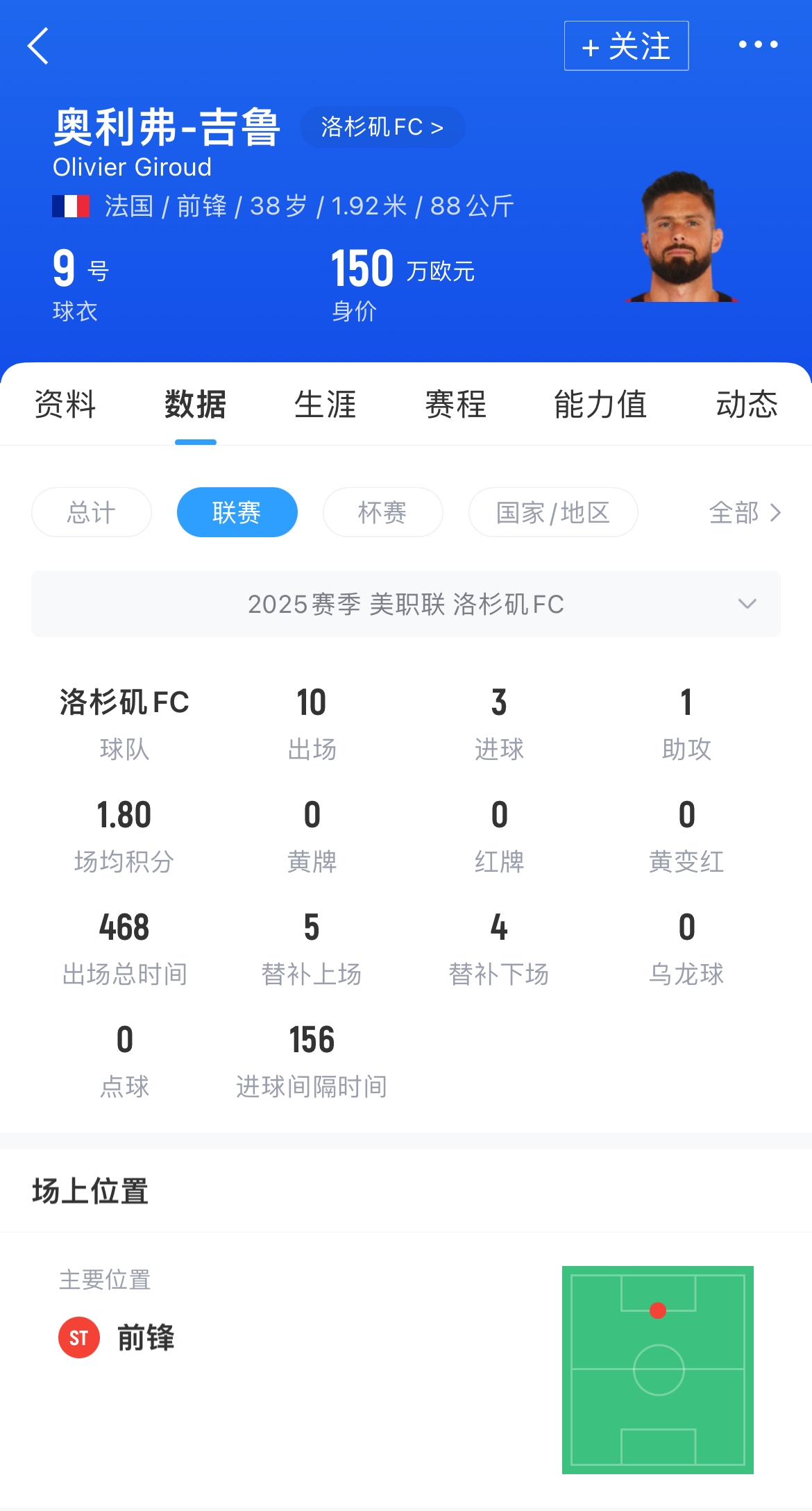Select the 总计 filter chip
The height and width of the screenshot is (1511, 812).
pyautogui.click(x=92, y=512)
